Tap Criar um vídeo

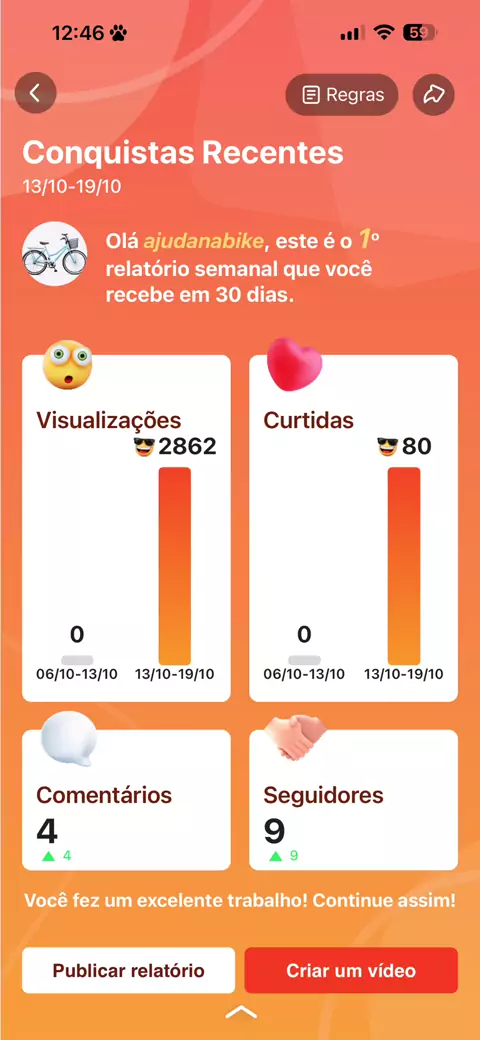click(351, 970)
